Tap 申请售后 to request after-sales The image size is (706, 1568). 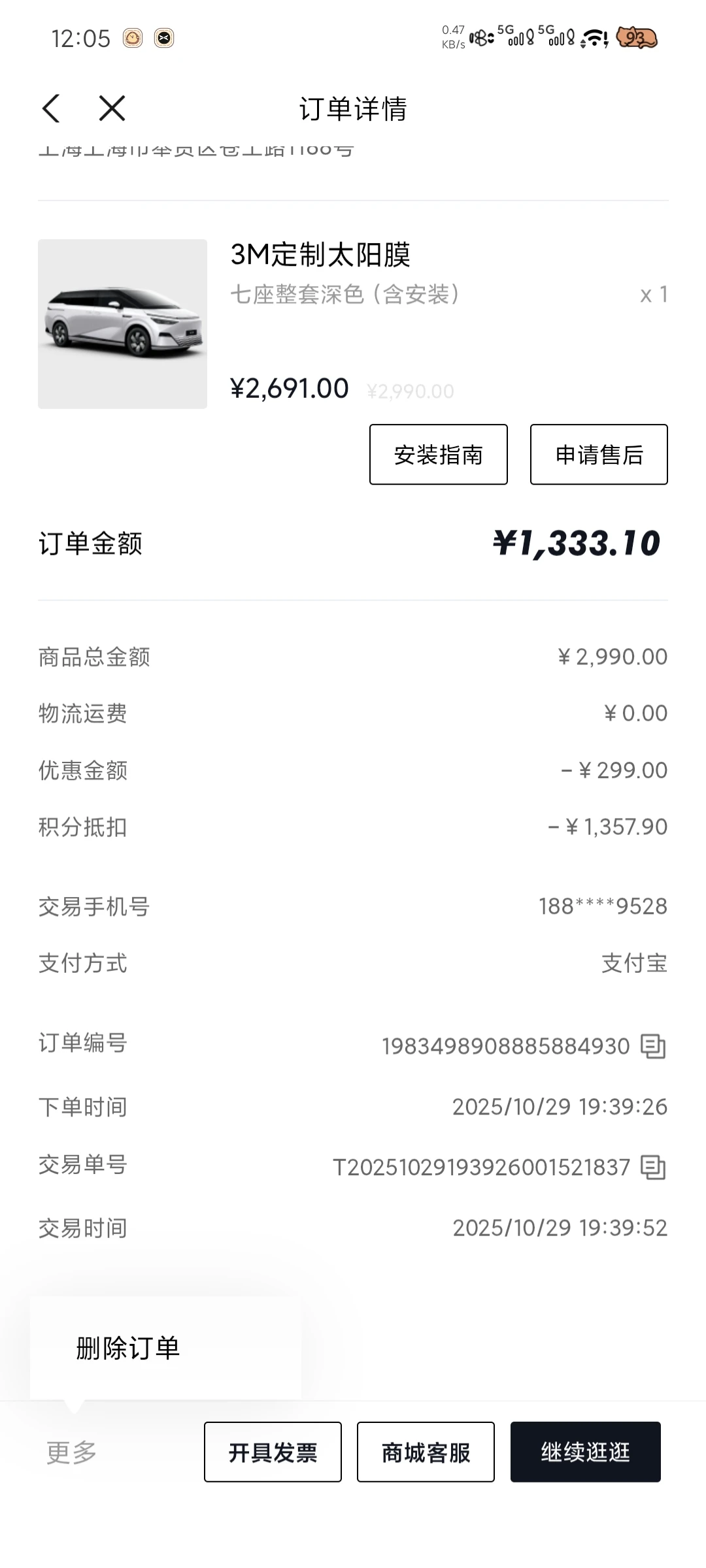599,455
